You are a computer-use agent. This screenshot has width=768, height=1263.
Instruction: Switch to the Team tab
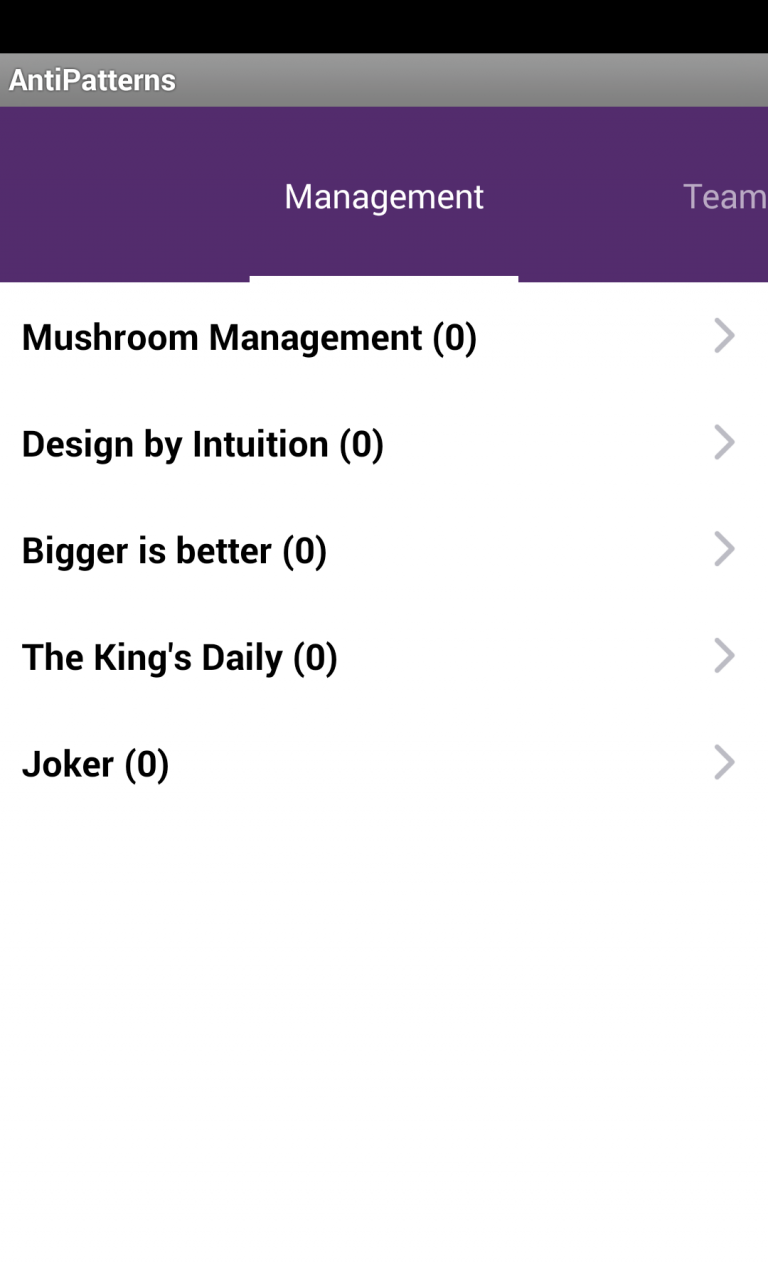tap(724, 197)
